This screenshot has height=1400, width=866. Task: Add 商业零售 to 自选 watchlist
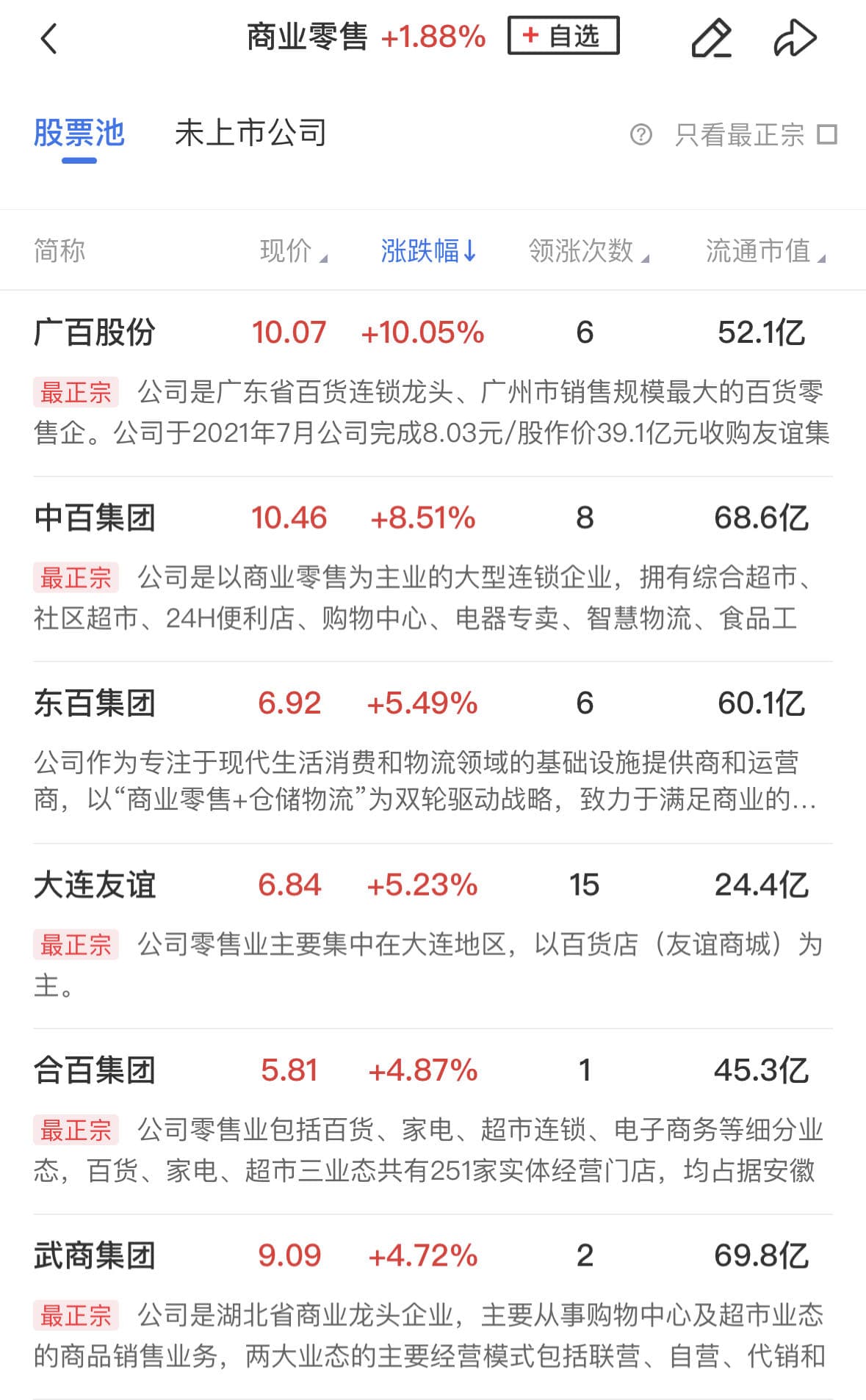coord(563,36)
